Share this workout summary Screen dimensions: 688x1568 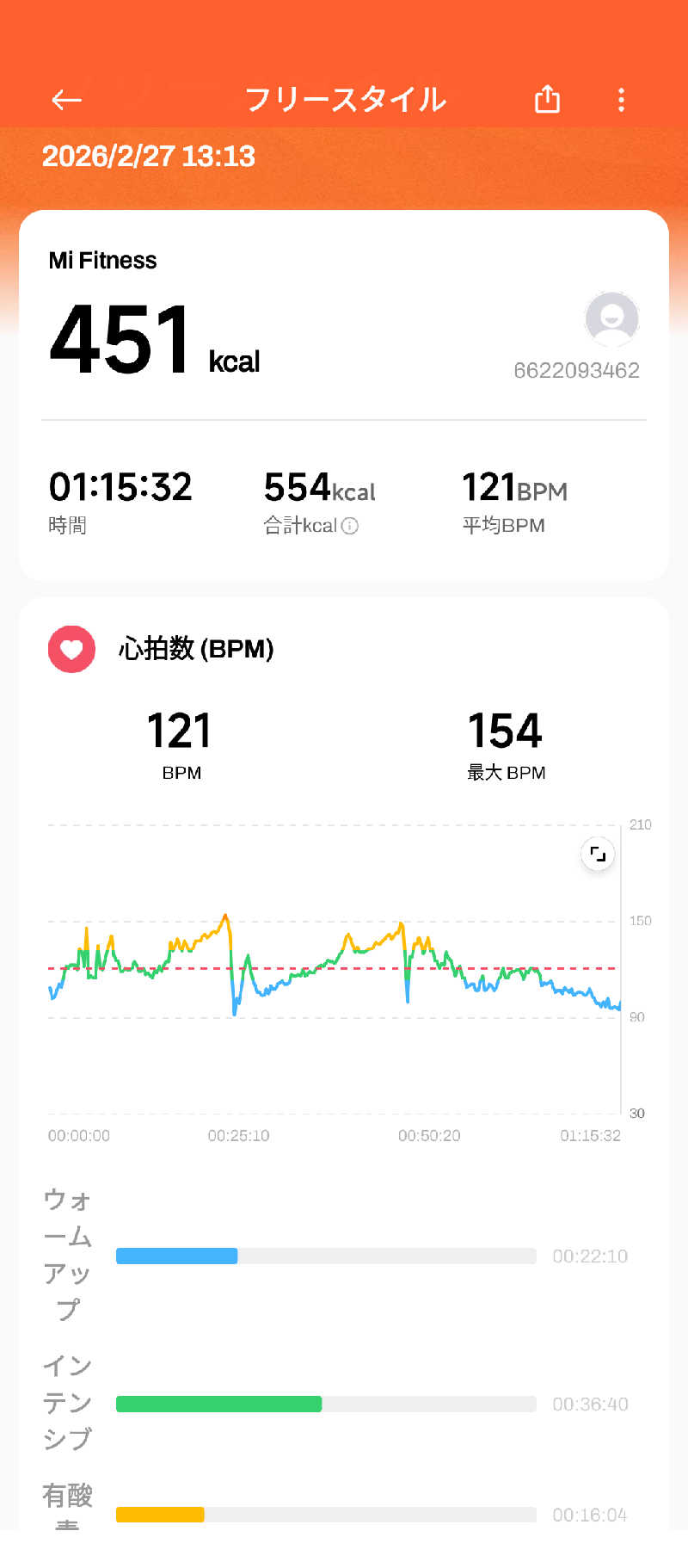point(547,100)
